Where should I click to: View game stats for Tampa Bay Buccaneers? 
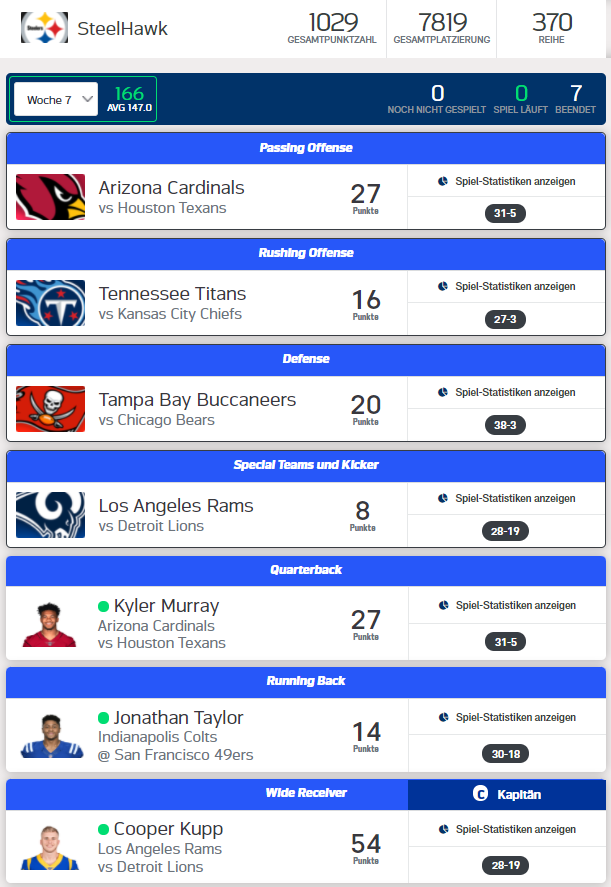coord(507,392)
